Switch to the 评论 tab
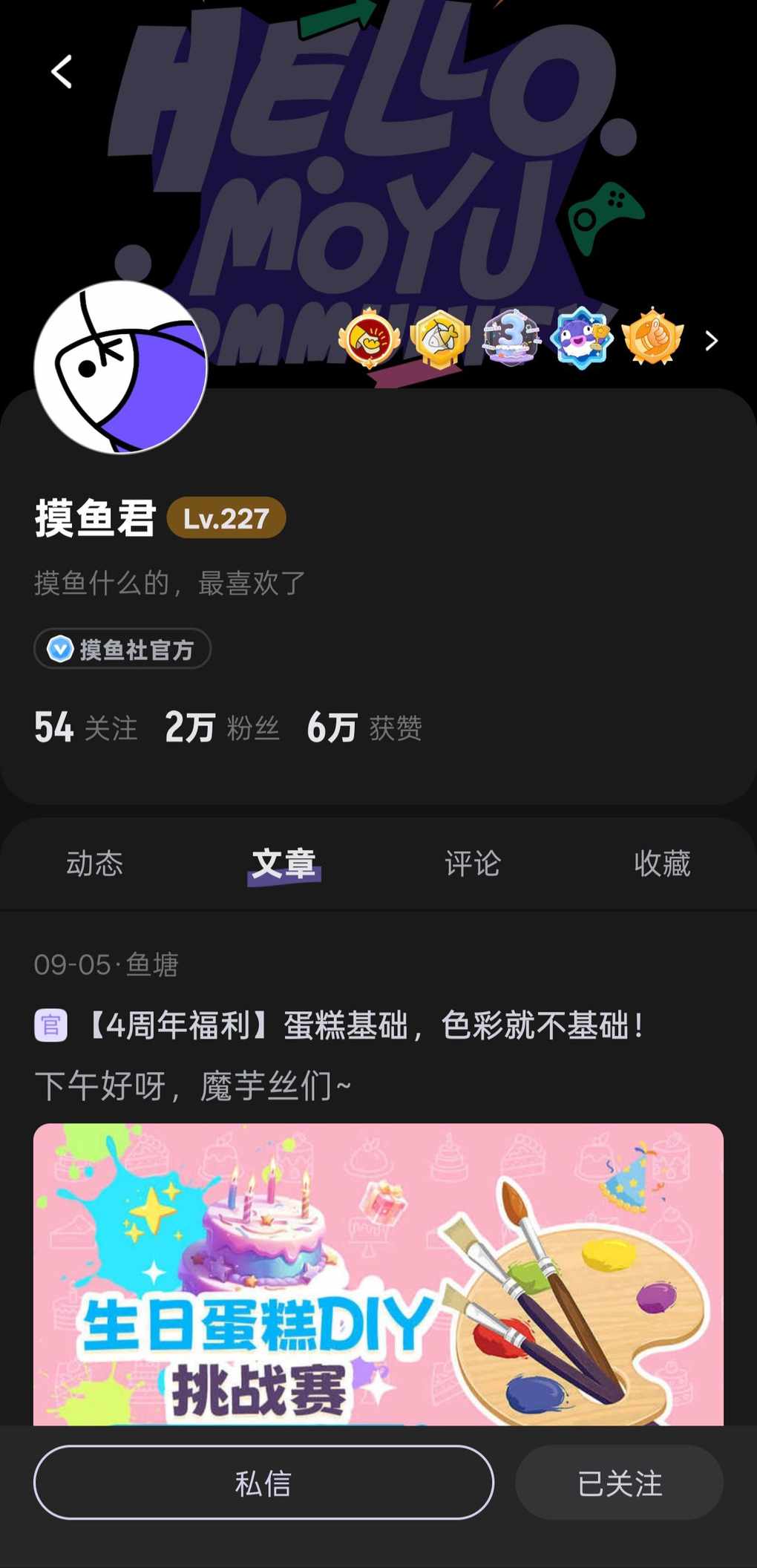757x1568 pixels. click(x=473, y=863)
